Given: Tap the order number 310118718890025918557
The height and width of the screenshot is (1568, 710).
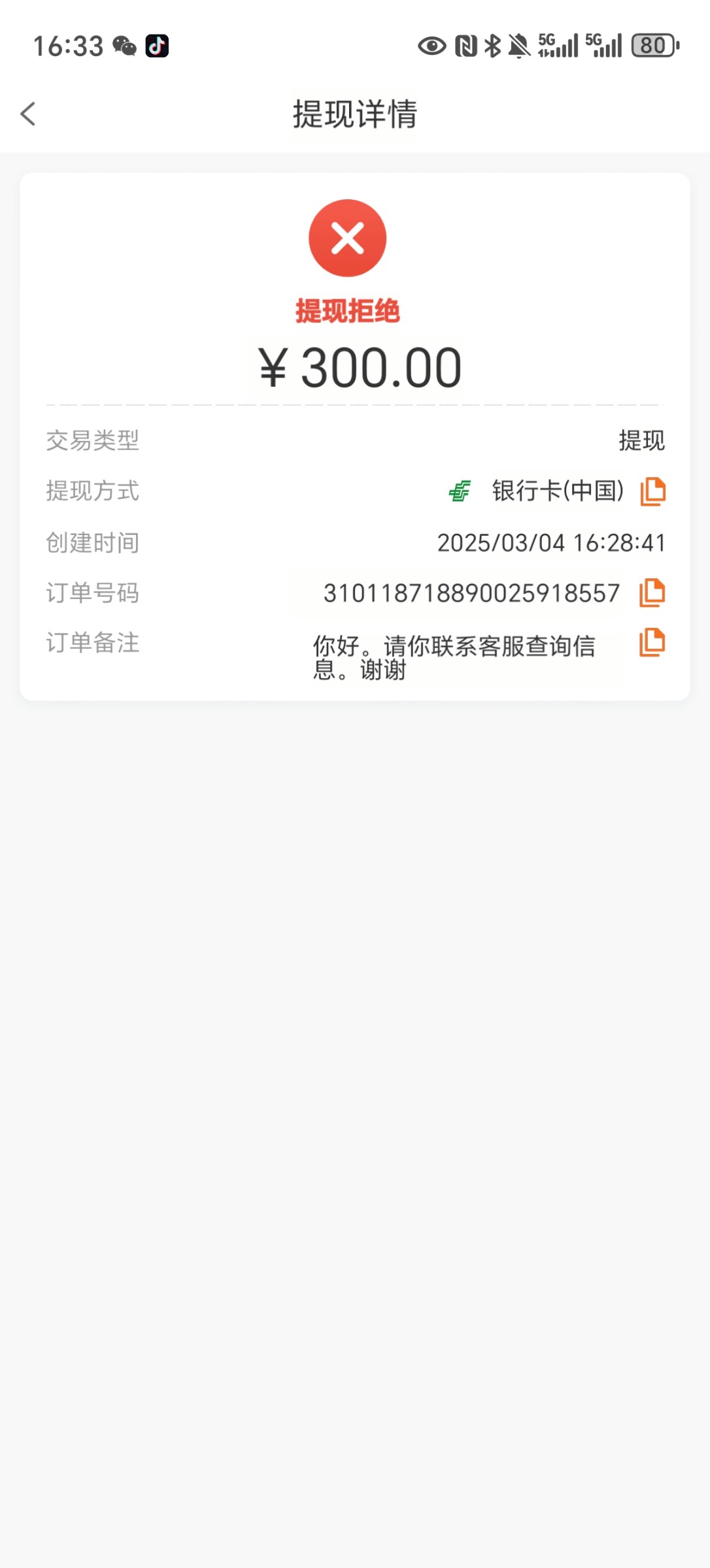Looking at the screenshot, I should coord(472,593).
